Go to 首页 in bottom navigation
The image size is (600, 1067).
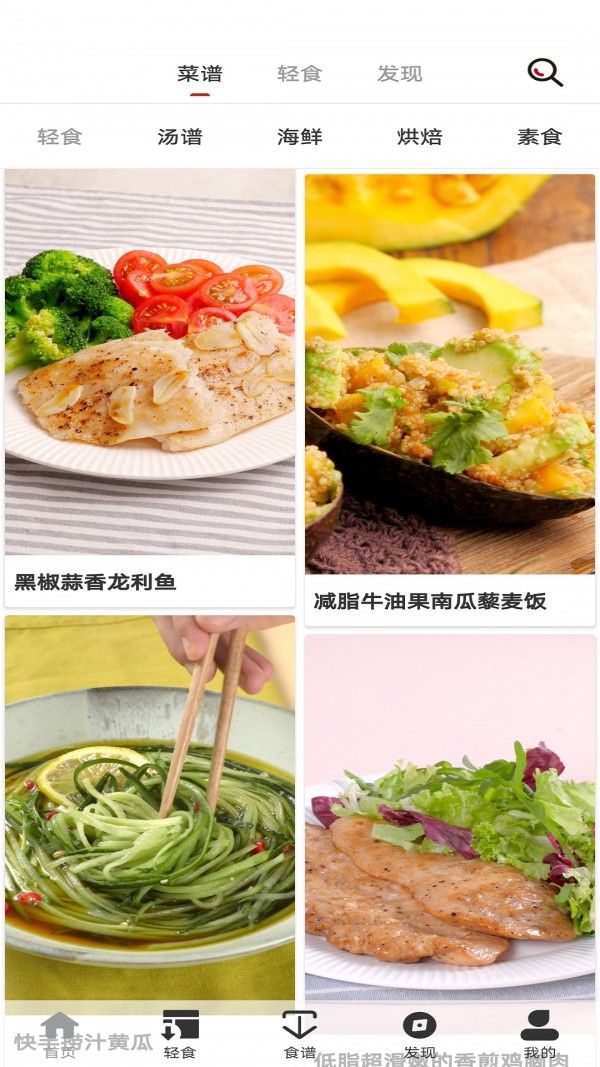[60, 1036]
